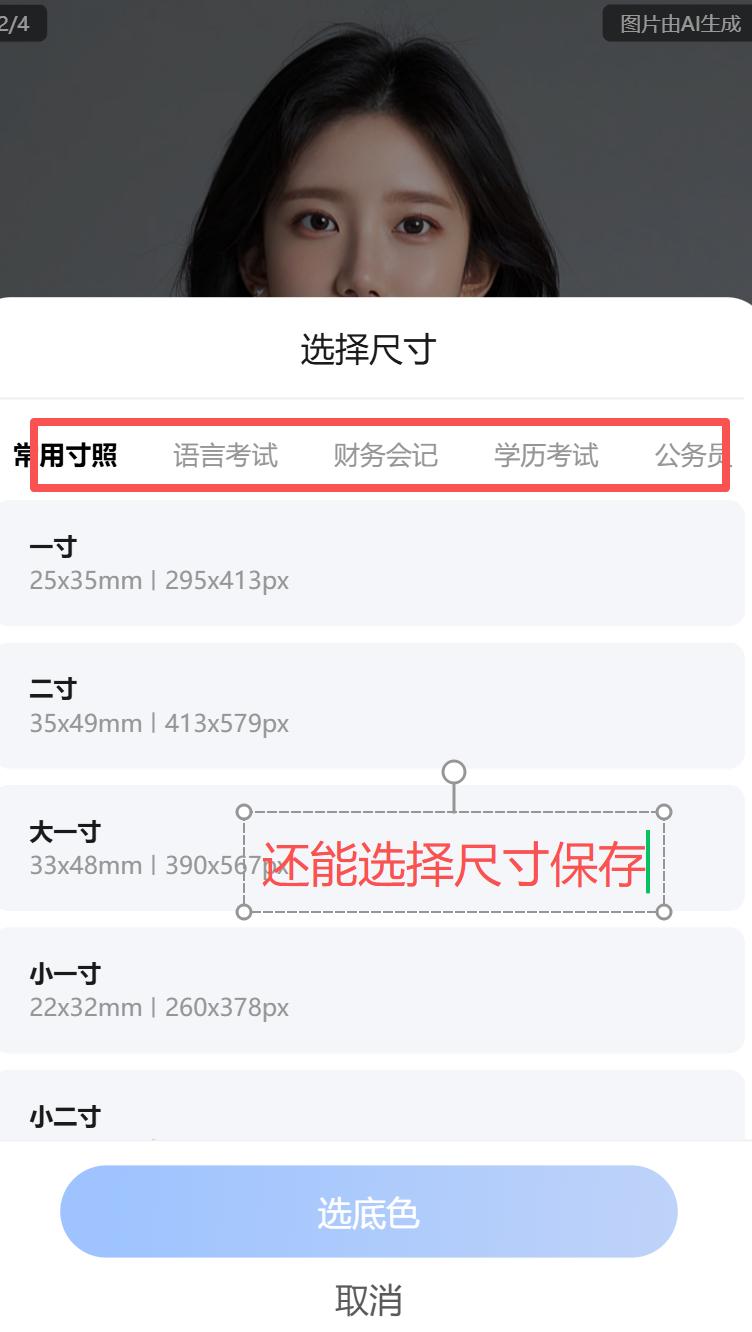Switch to 学历考试 tab
Screen dimensions: 752x1332
(x=546, y=456)
